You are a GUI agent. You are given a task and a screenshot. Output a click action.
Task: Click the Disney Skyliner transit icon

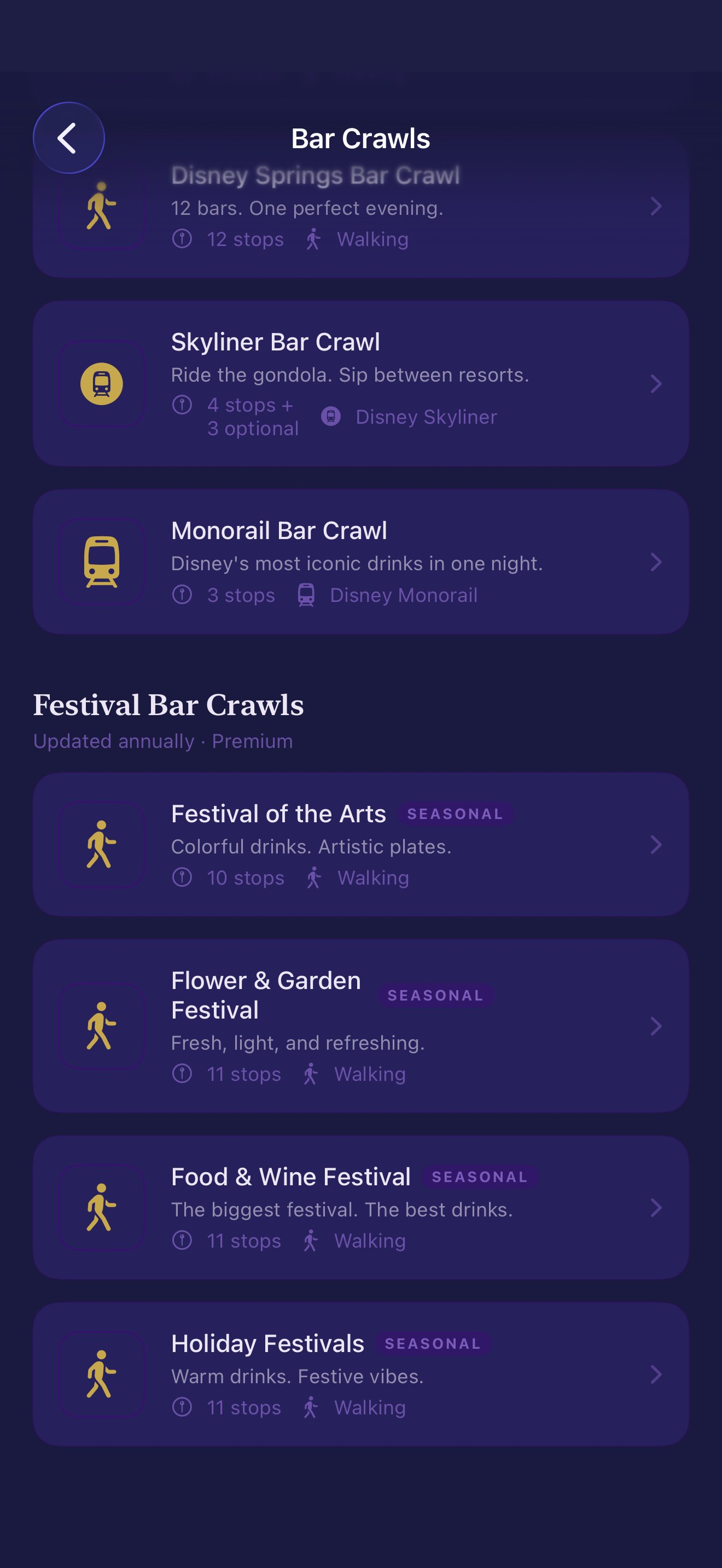pos(331,417)
